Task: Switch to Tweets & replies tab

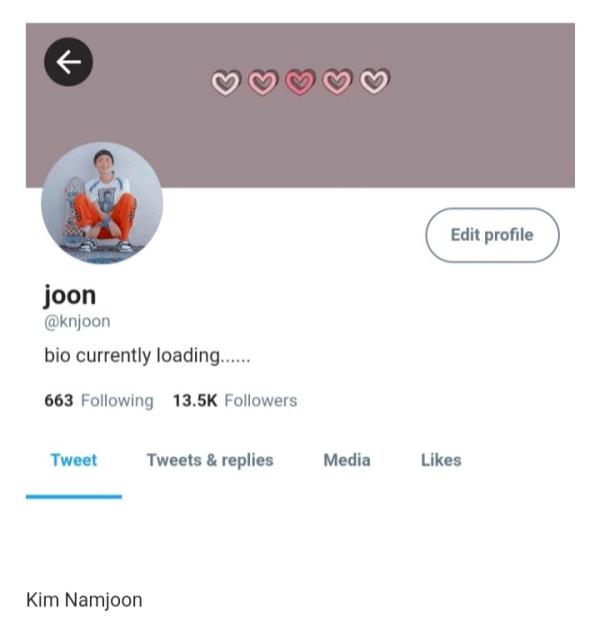Action: [x=210, y=460]
